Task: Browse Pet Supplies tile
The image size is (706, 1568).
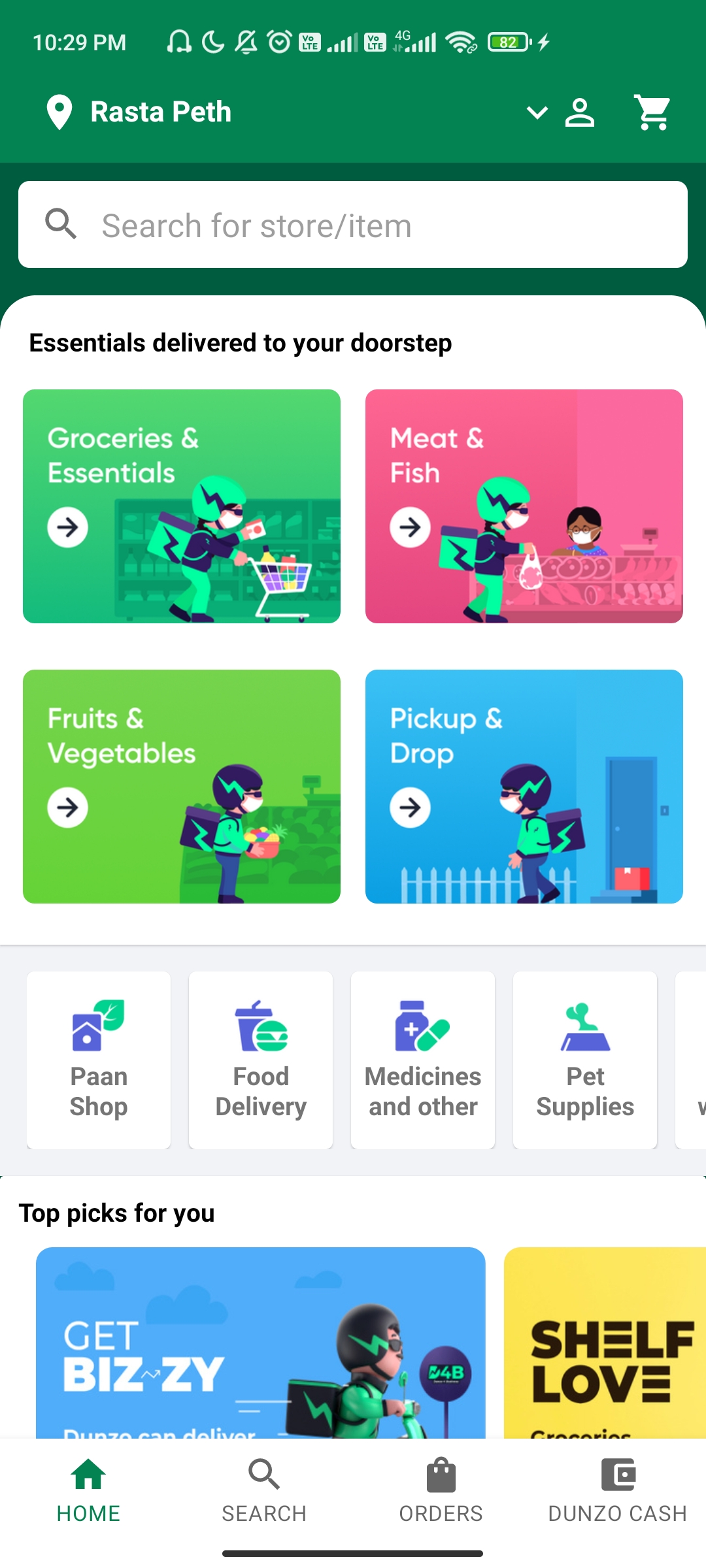Action: [585, 1060]
